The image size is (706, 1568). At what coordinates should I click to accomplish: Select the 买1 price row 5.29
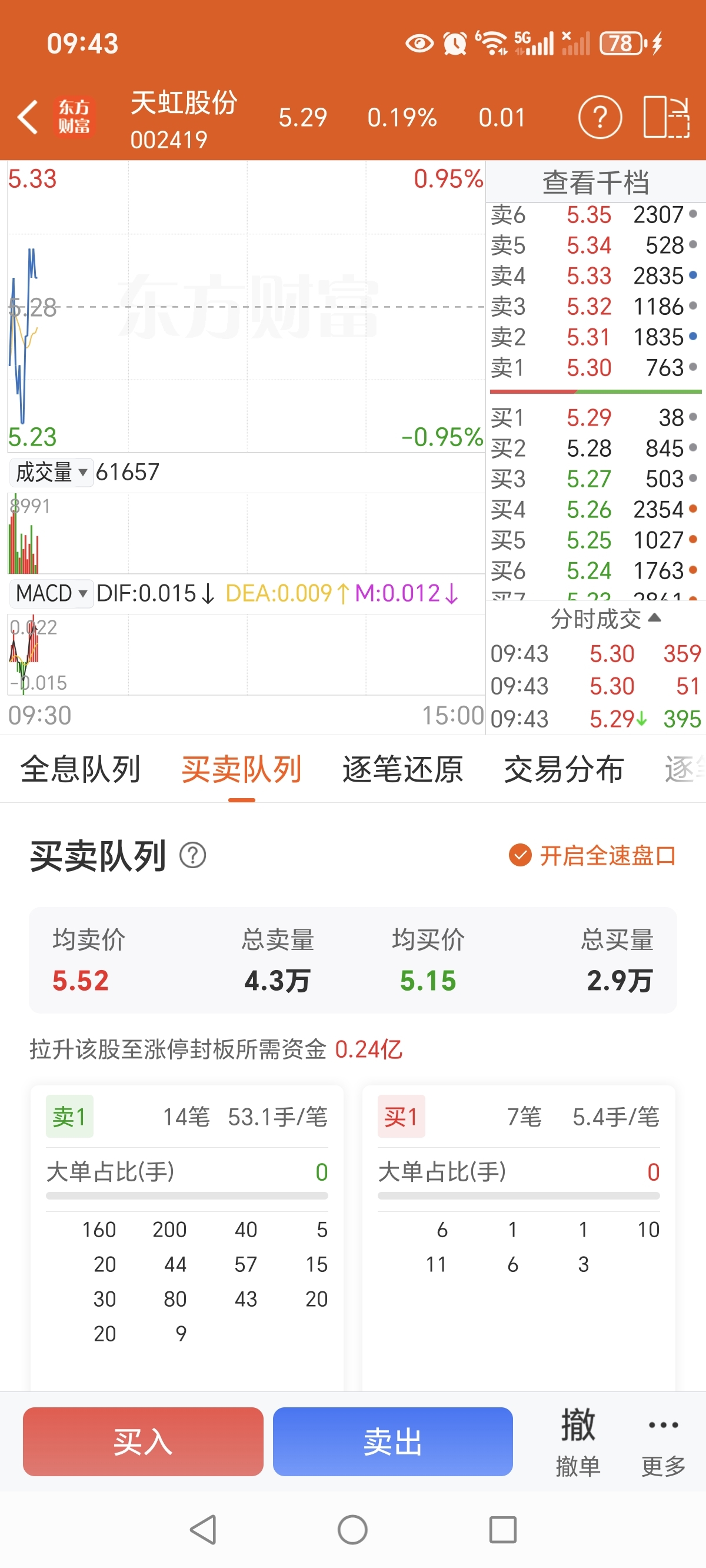[x=595, y=417]
